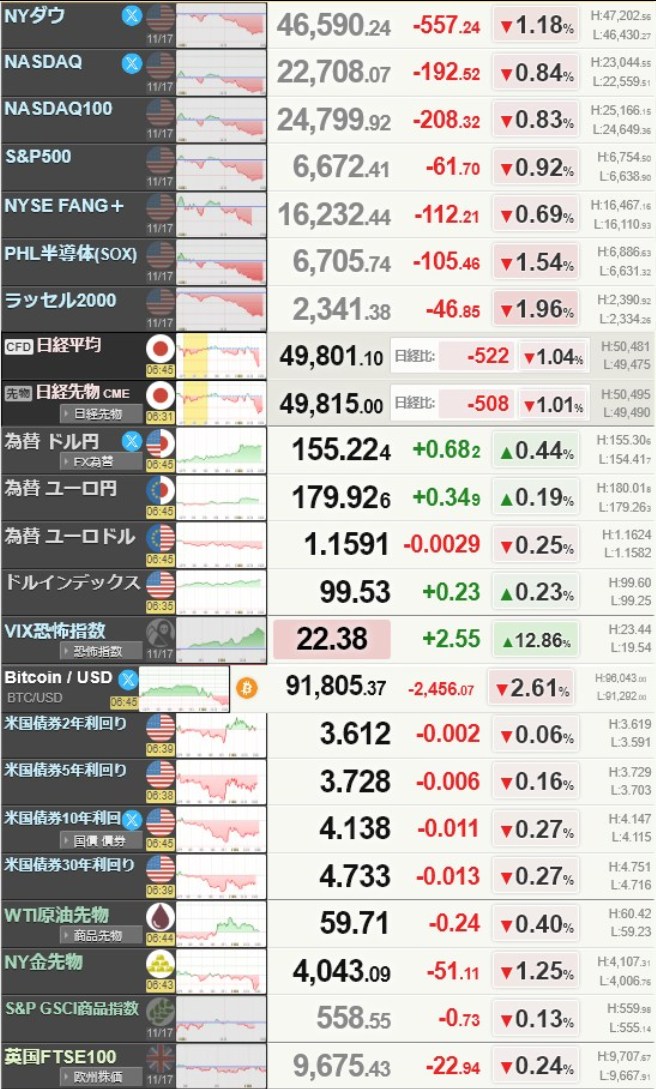Open the CFD 日経平均 chart
656x1089 pixels.
(223, 356)
